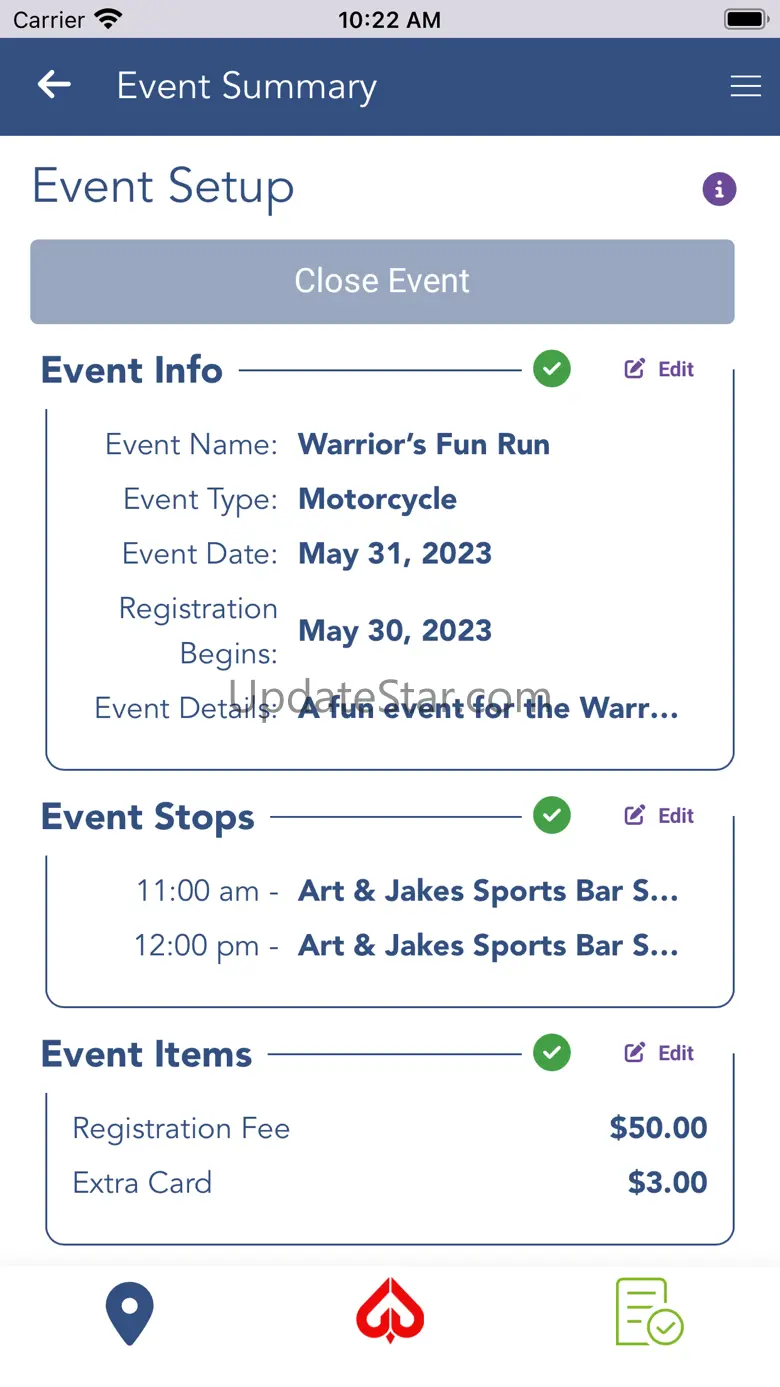Switch to the map pin tab
This screenshot has width=780, height=1387.
click(130, 1313)
